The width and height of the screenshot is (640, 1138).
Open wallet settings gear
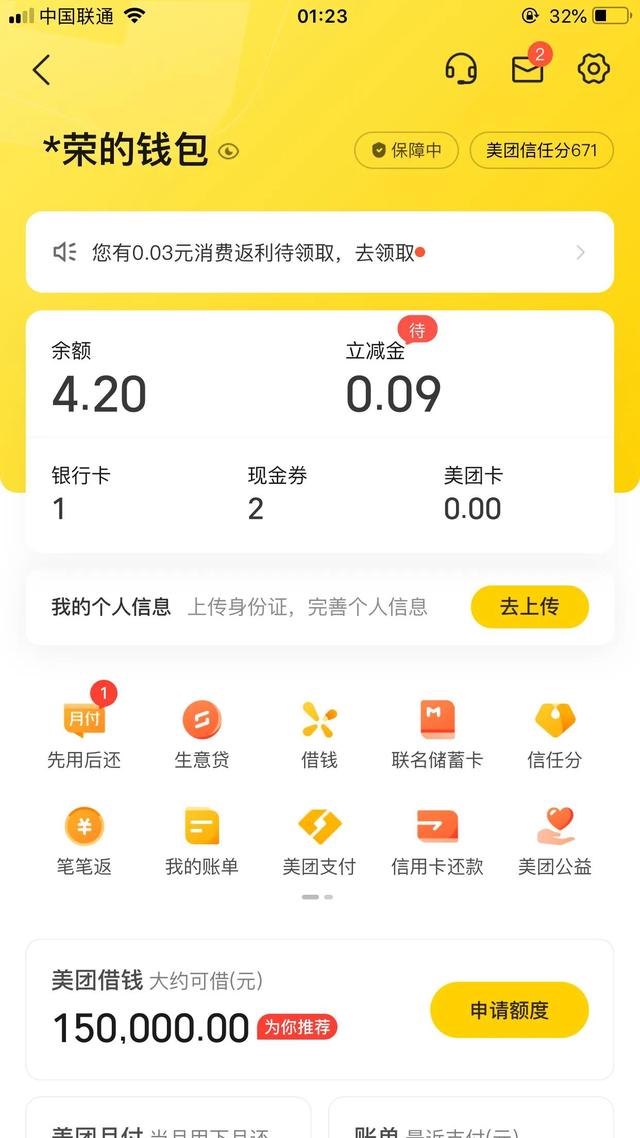pyautogui.click(x=594, y=69)
